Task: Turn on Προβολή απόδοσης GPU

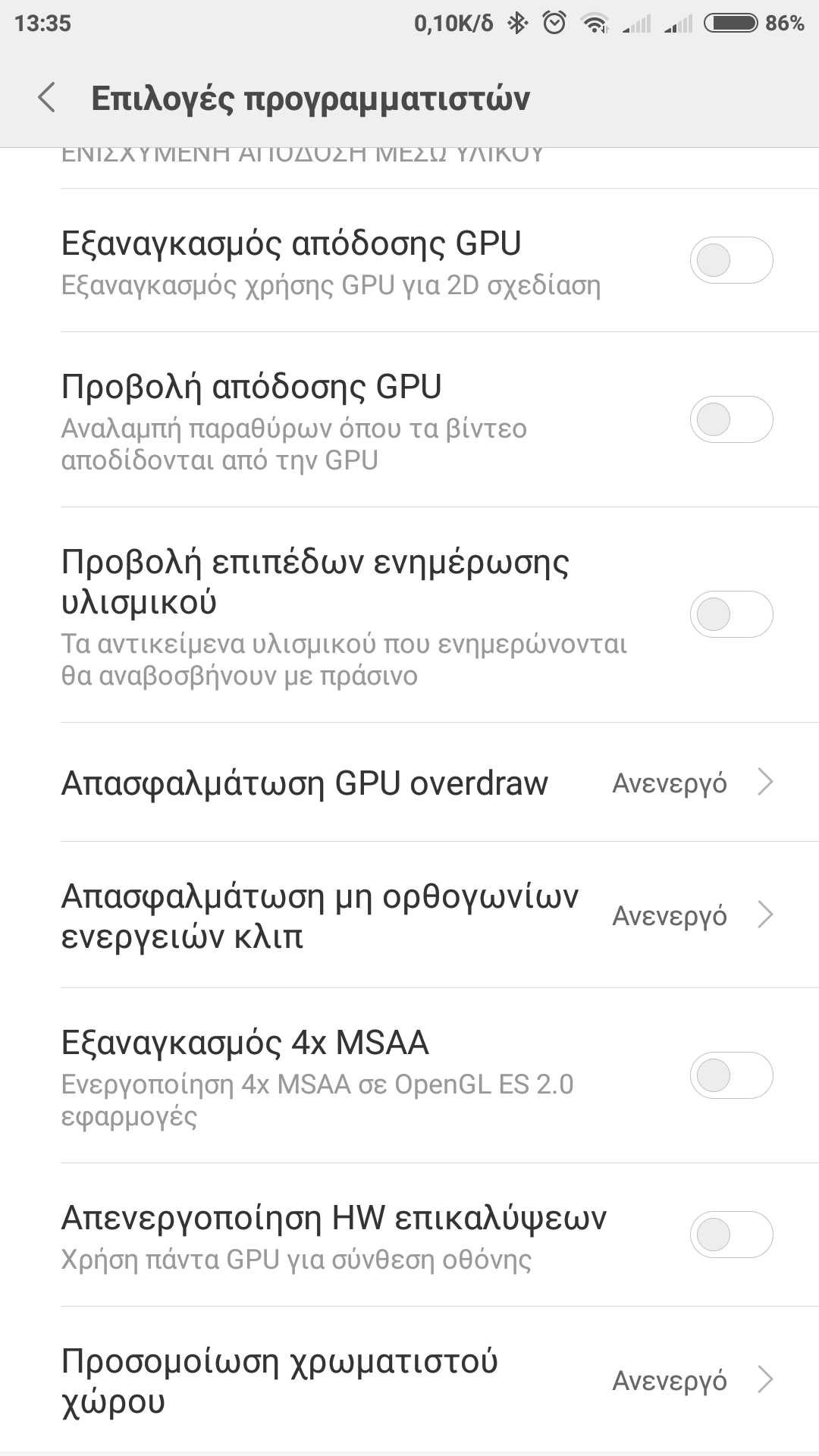Action: 730,419
